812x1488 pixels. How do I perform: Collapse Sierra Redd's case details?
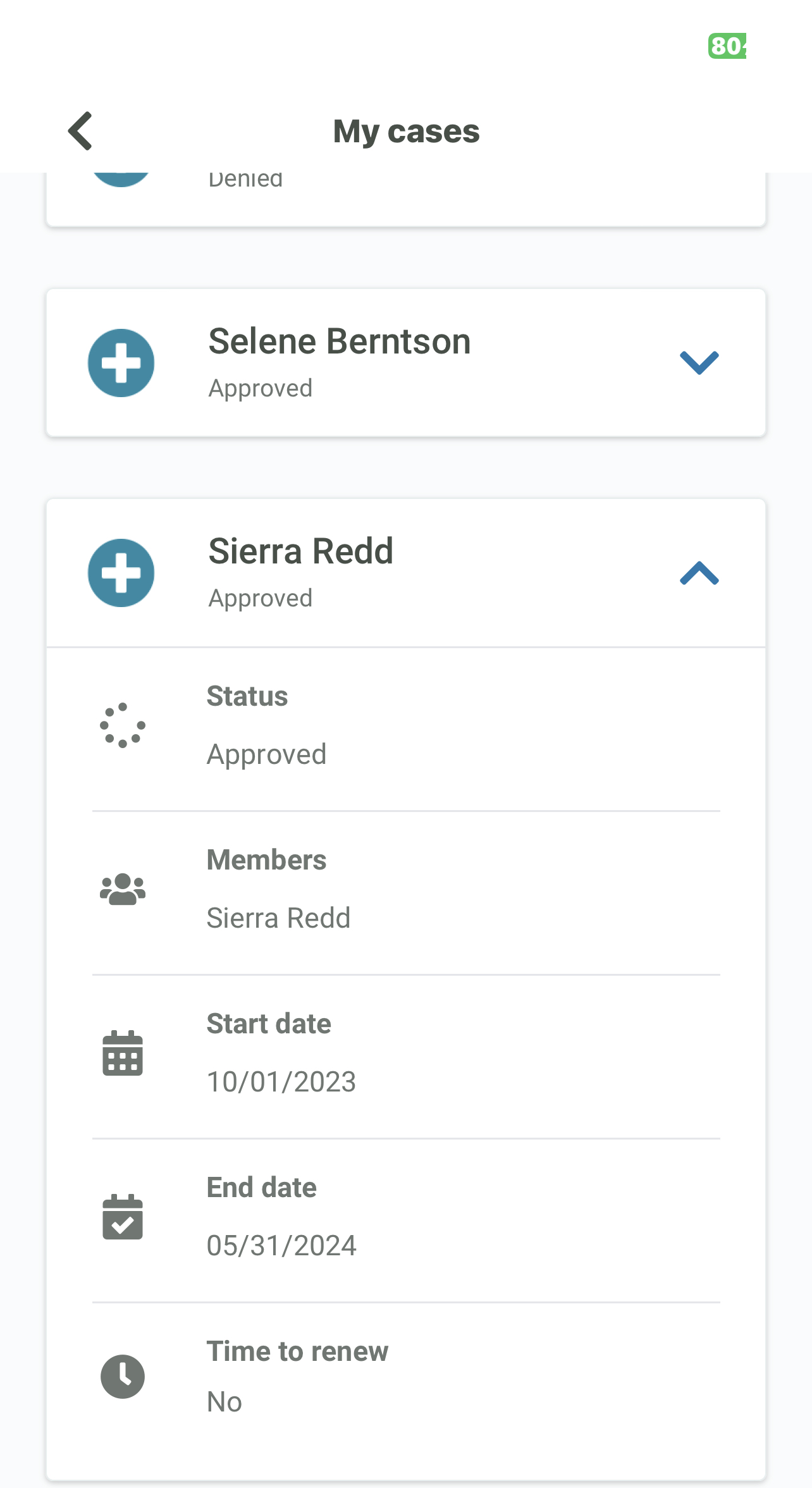699,573
